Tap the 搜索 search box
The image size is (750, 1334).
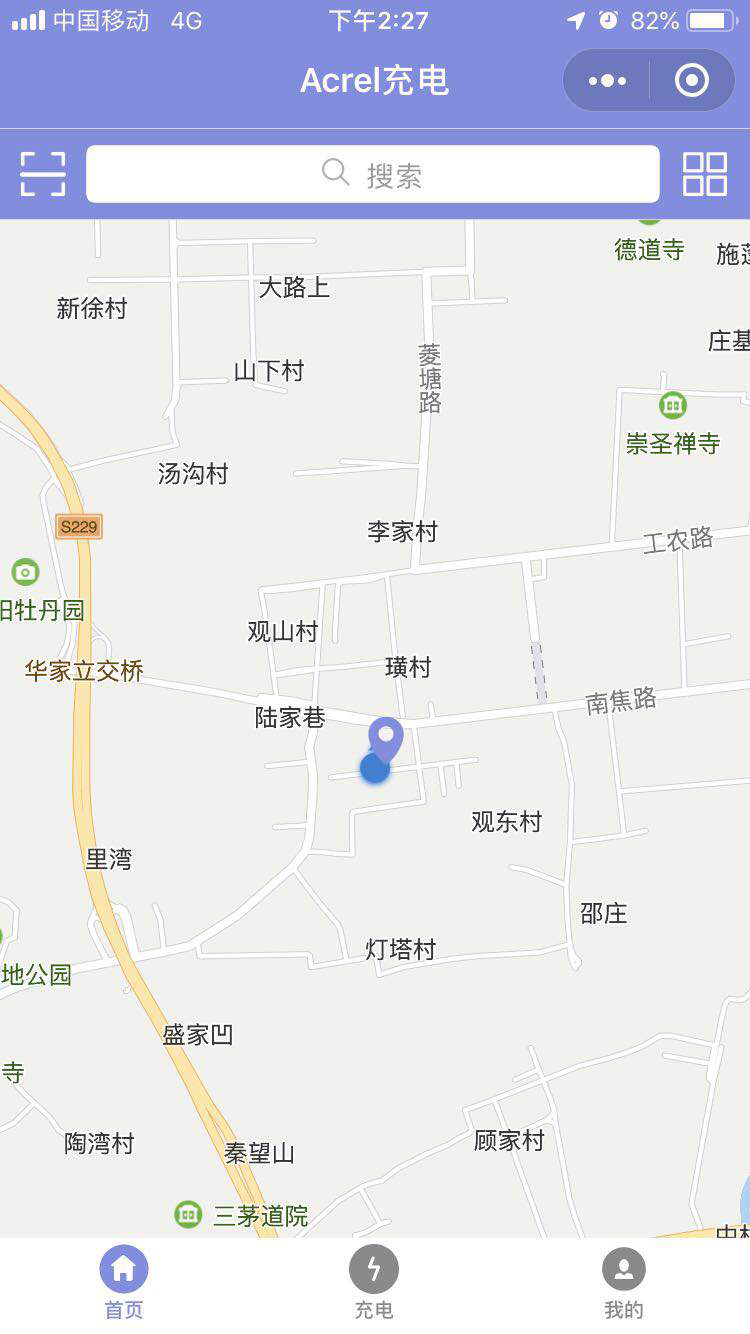tap(373, 174)
